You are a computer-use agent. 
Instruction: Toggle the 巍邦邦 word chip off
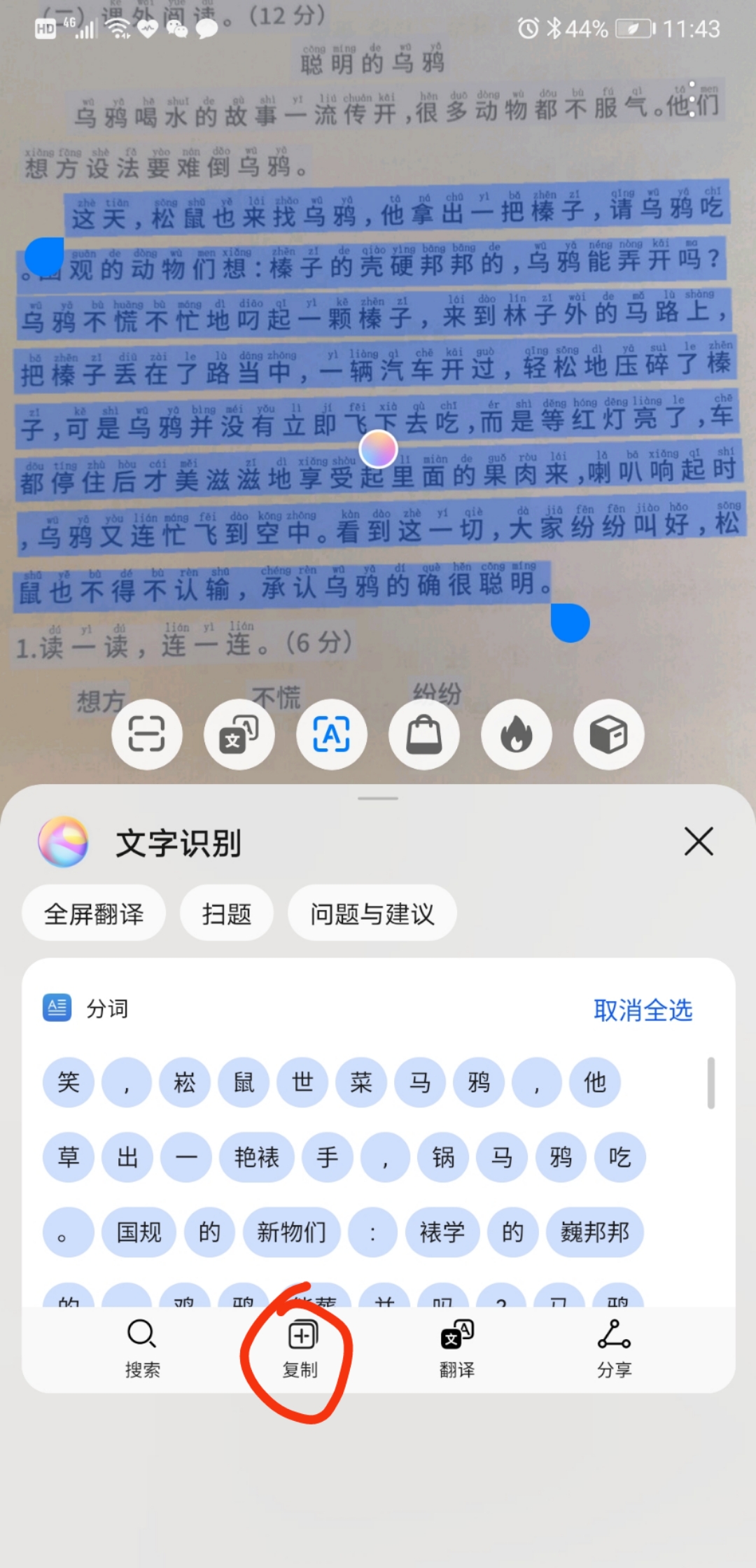(x=594, y=1233)
